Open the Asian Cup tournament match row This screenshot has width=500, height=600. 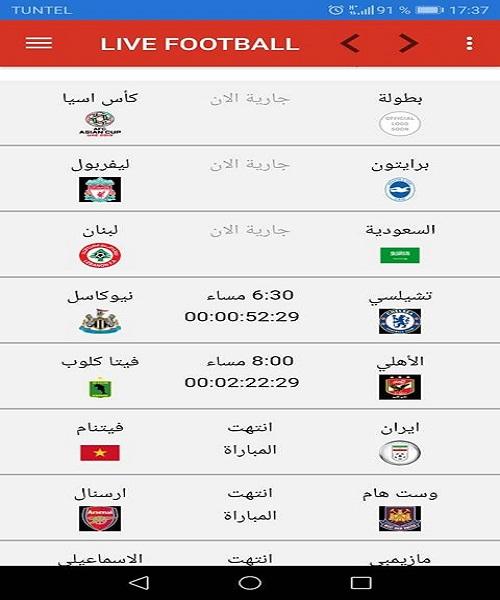[x=250, y=113]
